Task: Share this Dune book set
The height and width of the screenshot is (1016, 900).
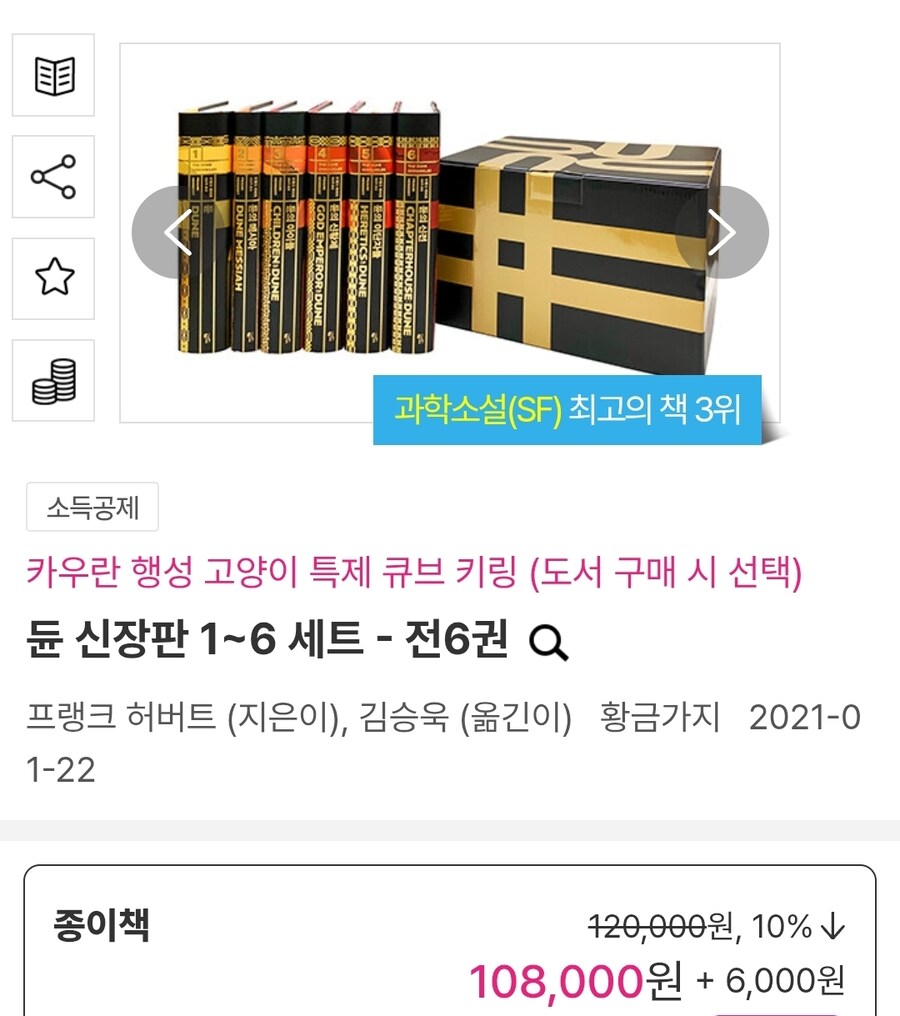Action: coord(53,177)
